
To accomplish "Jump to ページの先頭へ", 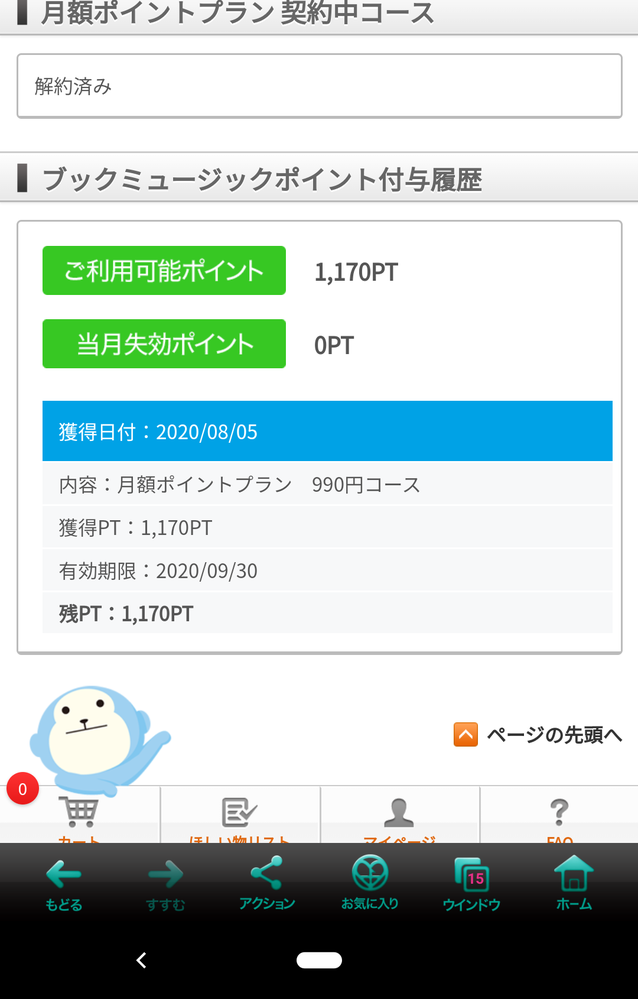I will tap(538, 735).
